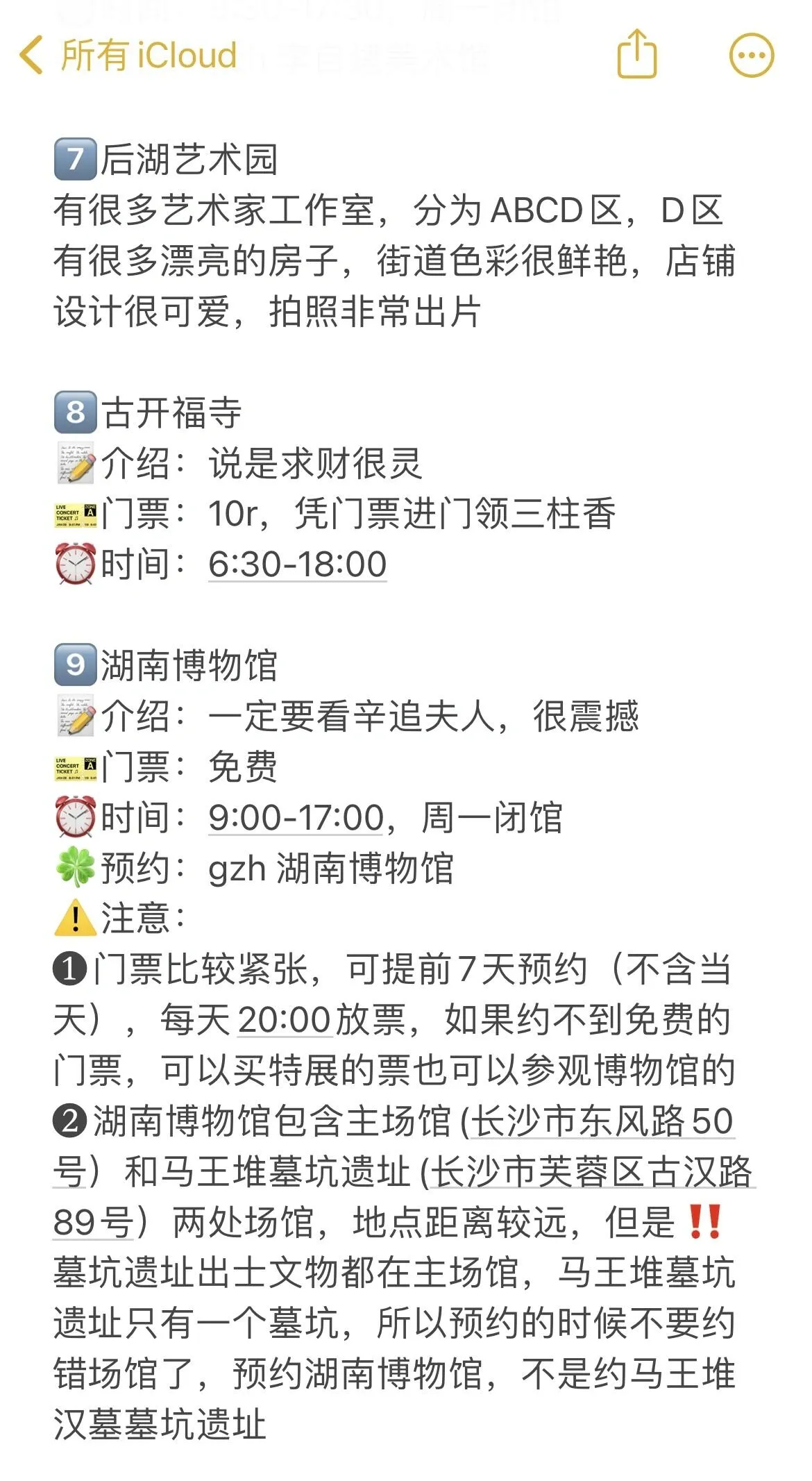812x1481 pixels.
Task: Open the more options menu
Action: [x=752, y=56]
